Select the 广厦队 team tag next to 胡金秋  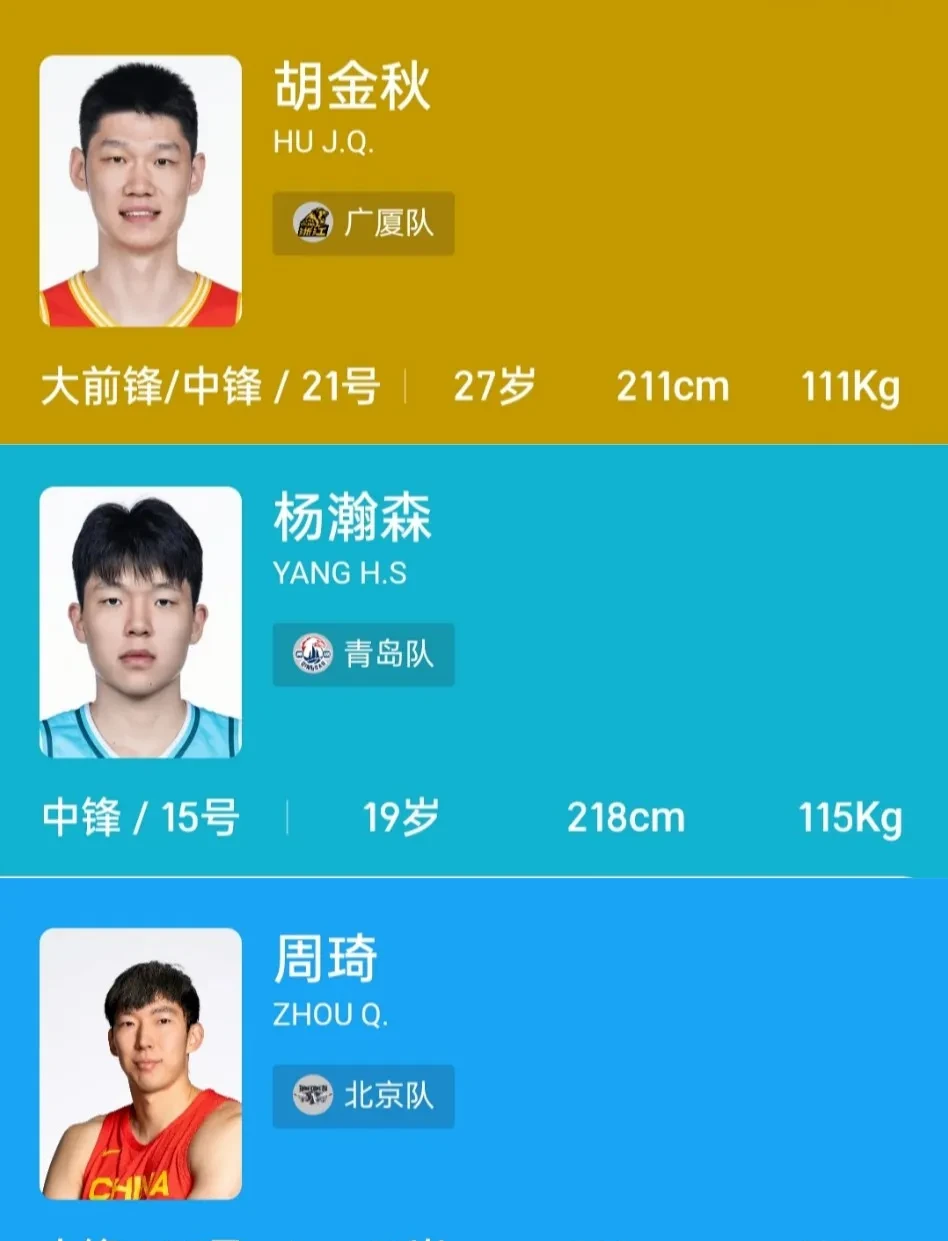[363, 224]
